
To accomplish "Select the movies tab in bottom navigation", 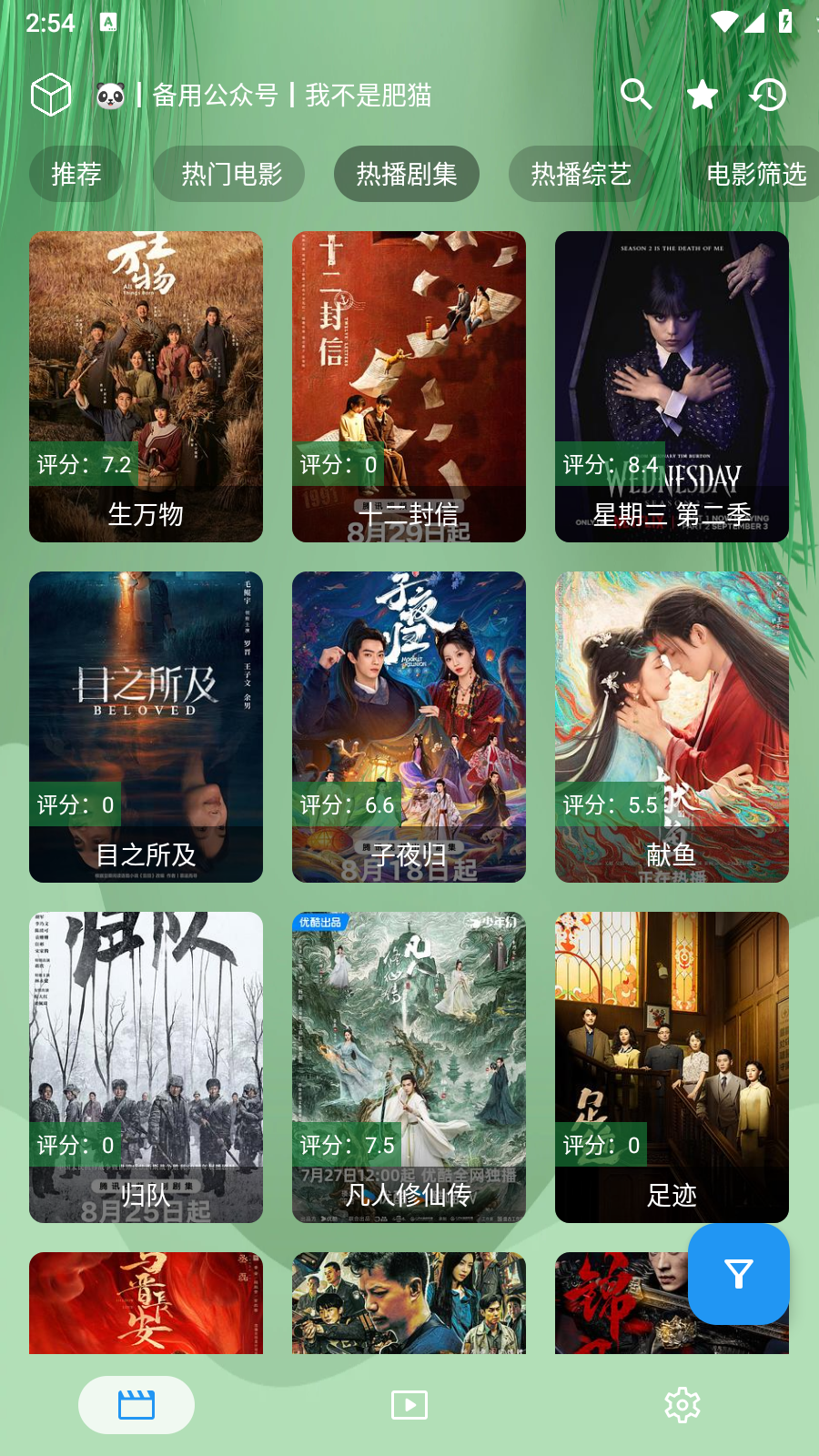I will coord(136,1404).
